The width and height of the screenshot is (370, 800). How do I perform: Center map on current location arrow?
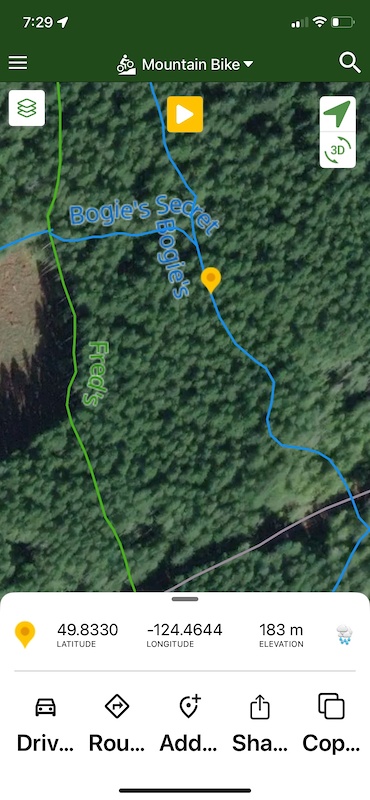click(337, 114)
